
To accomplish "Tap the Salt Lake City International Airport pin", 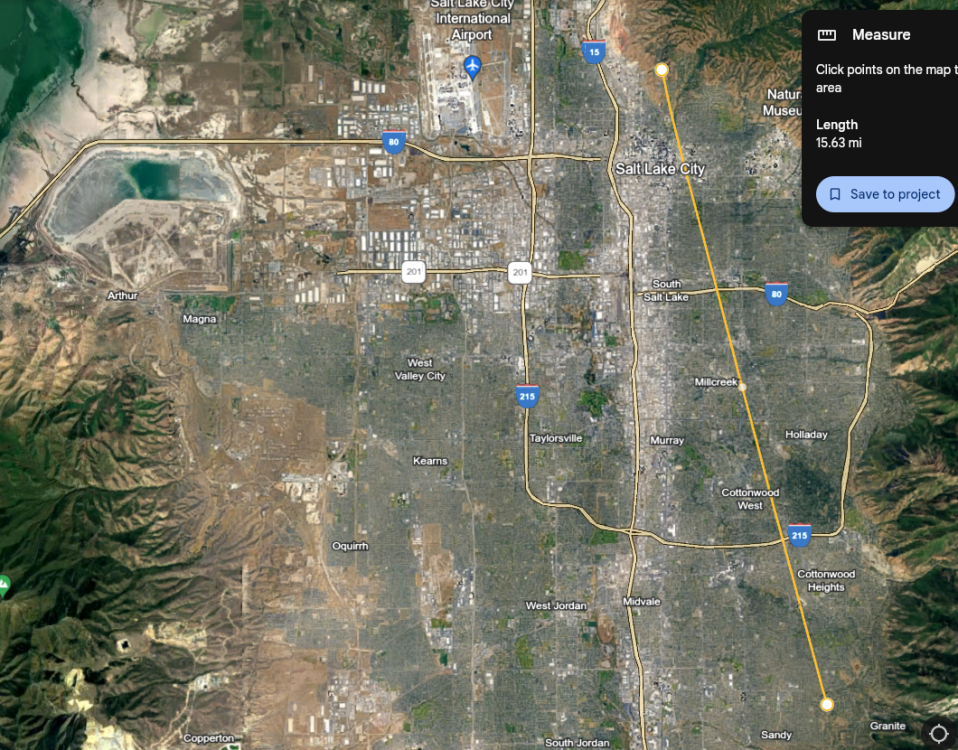I will (473, 66).
